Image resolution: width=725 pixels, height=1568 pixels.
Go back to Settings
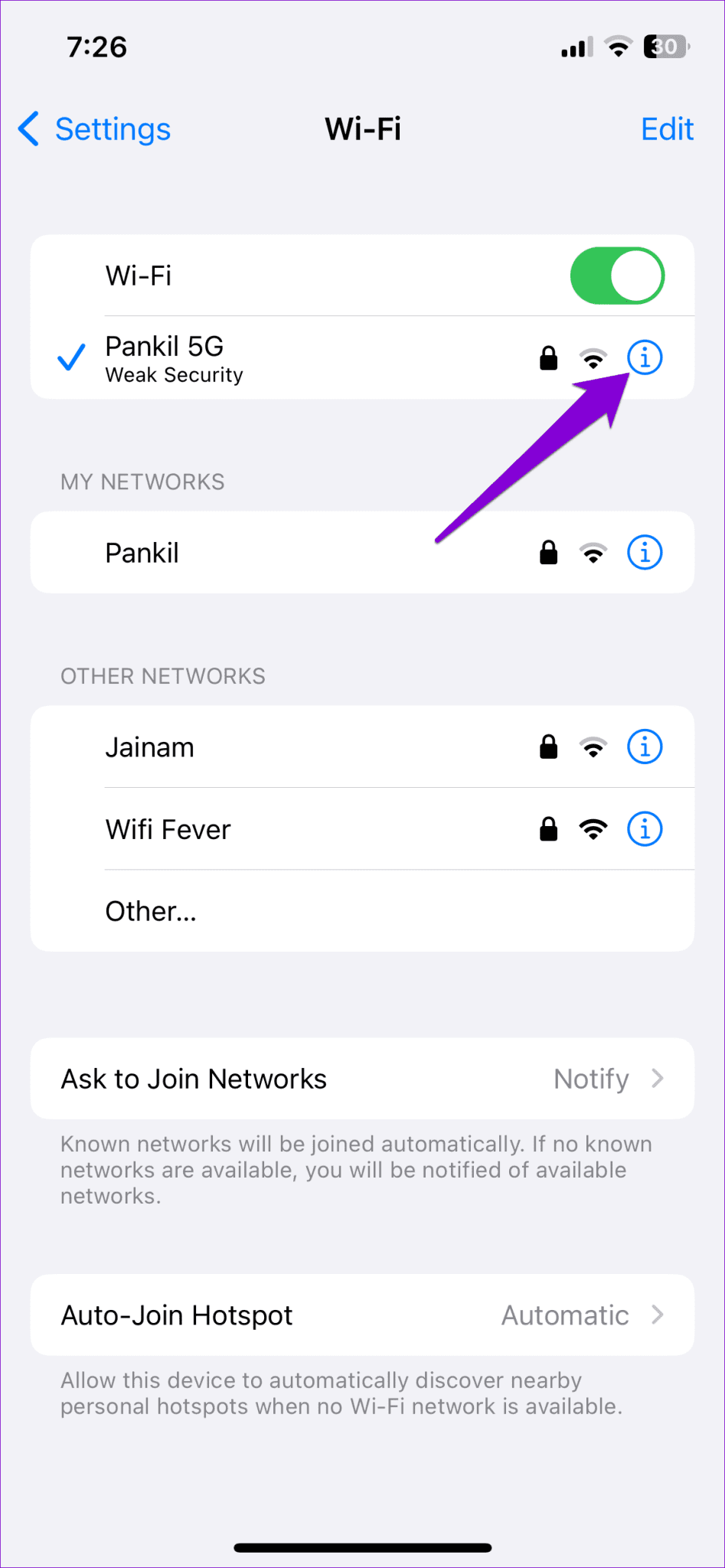click(x=95, y=129)
